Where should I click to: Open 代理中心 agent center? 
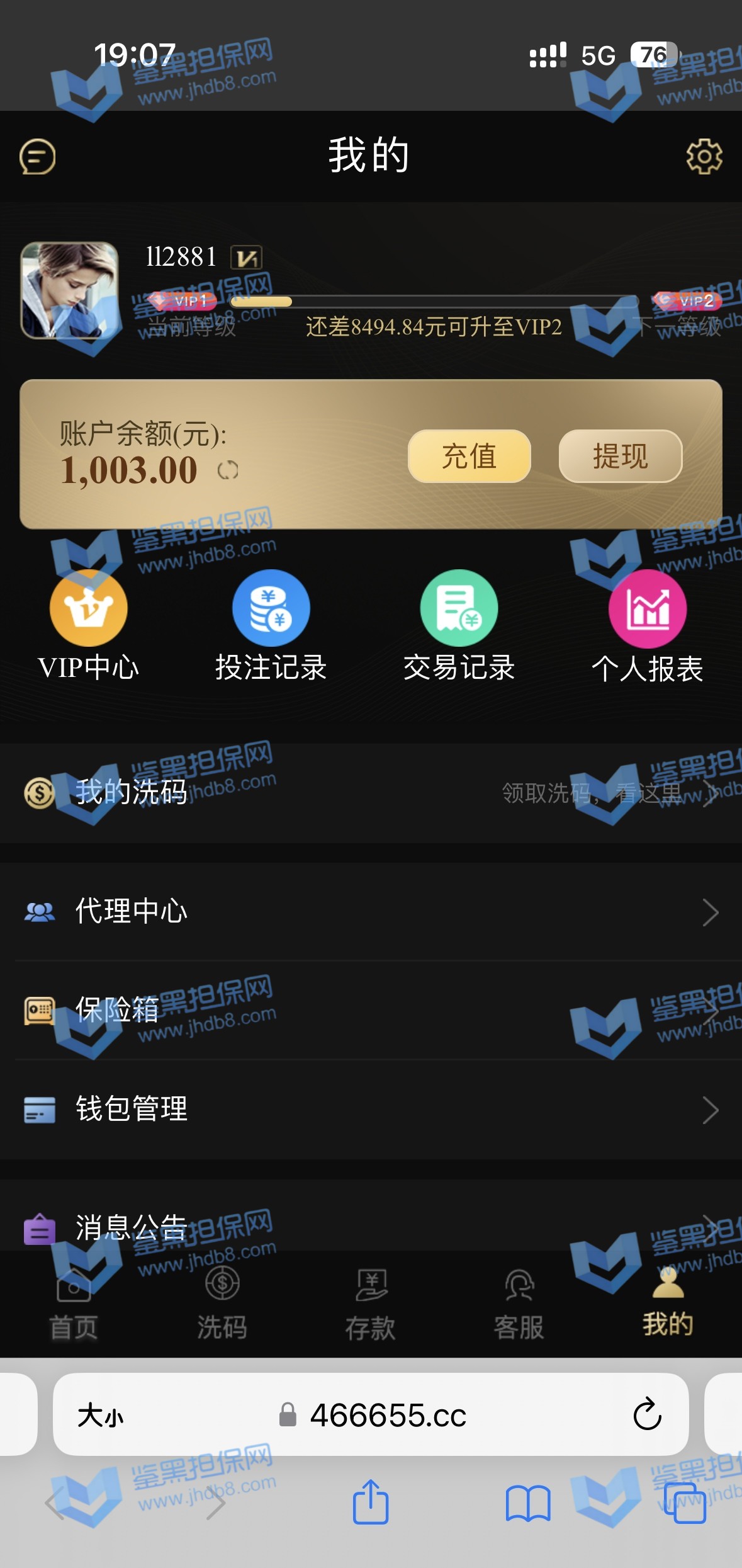[371, 911]
